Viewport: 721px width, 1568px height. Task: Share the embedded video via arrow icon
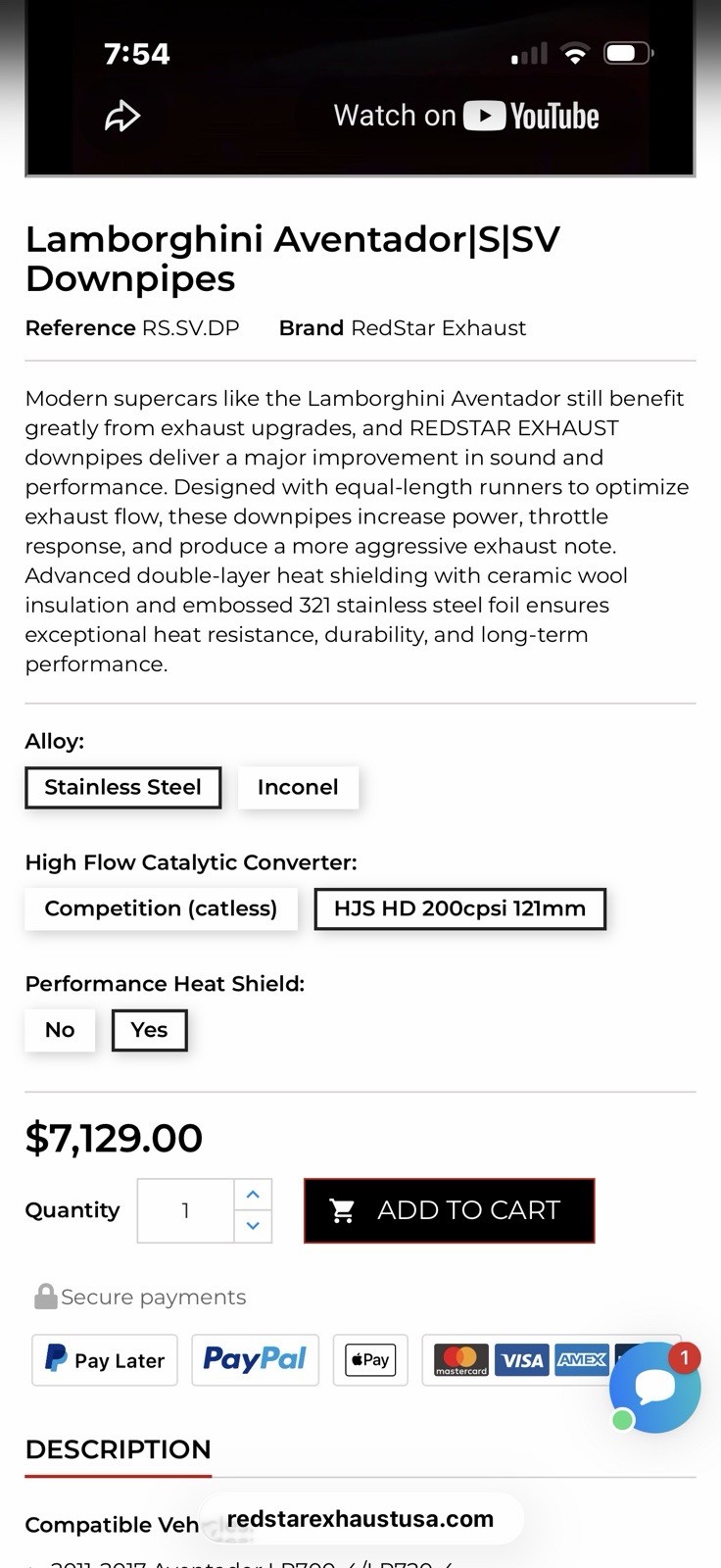[122, 117]
